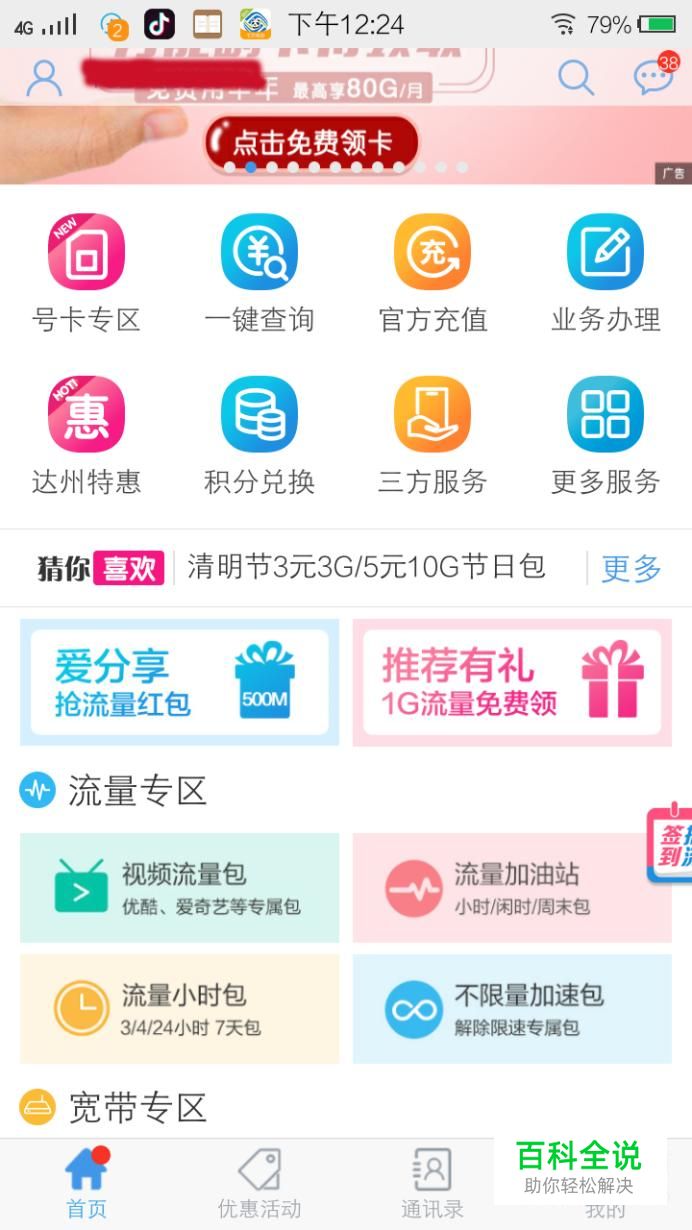Open the search magnifier icon

click(x=575, y=78)
